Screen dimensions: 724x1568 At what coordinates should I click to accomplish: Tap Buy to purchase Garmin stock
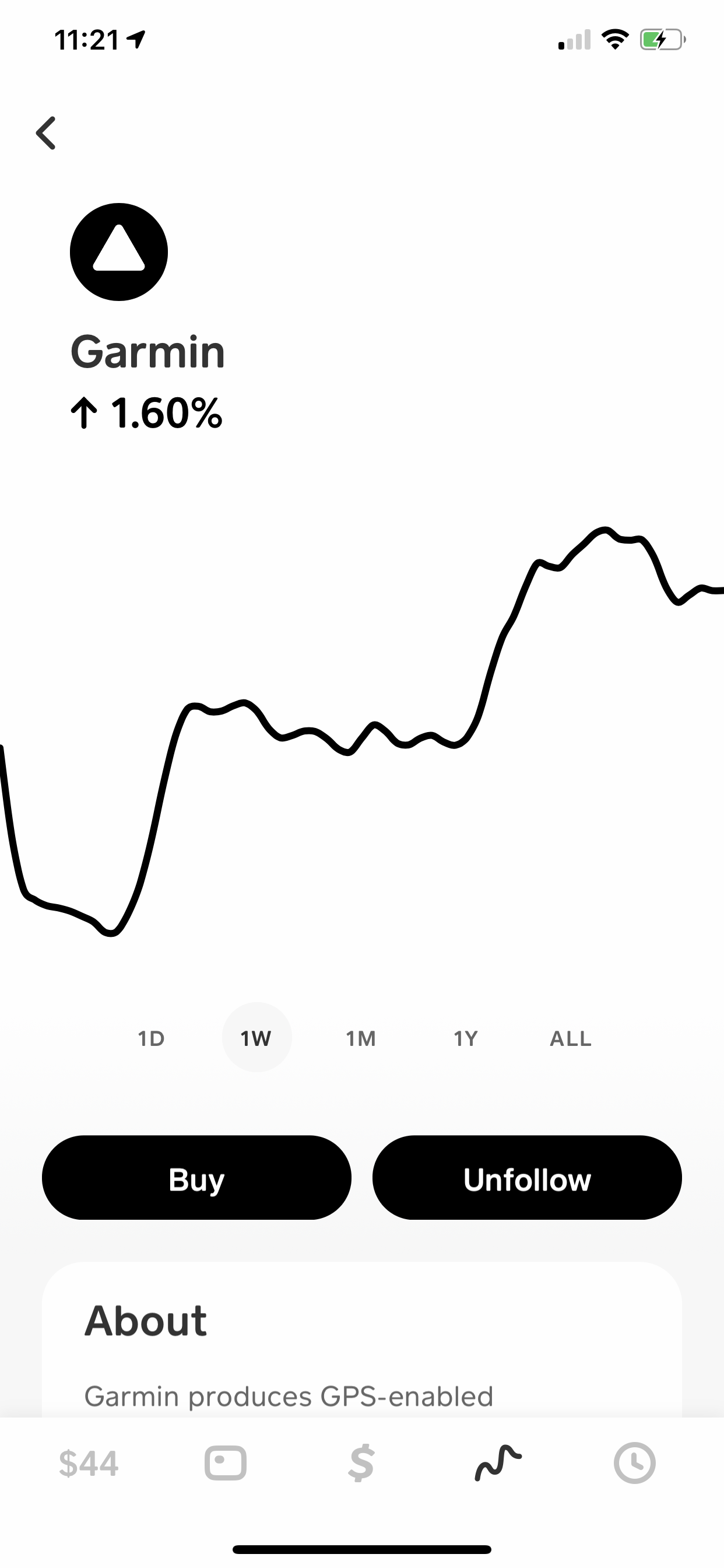tap(196, 1179)
